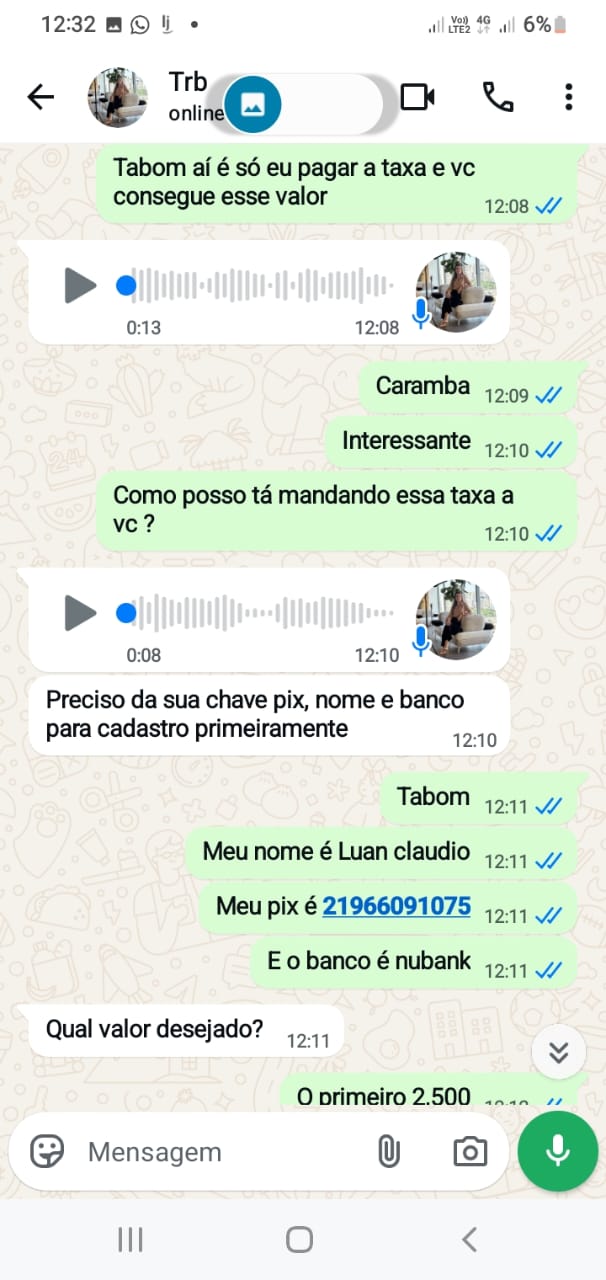This screenshot has width=606, height=1280.
Task: Play the 0:08 voice message
Action: (x=80, y=612)
